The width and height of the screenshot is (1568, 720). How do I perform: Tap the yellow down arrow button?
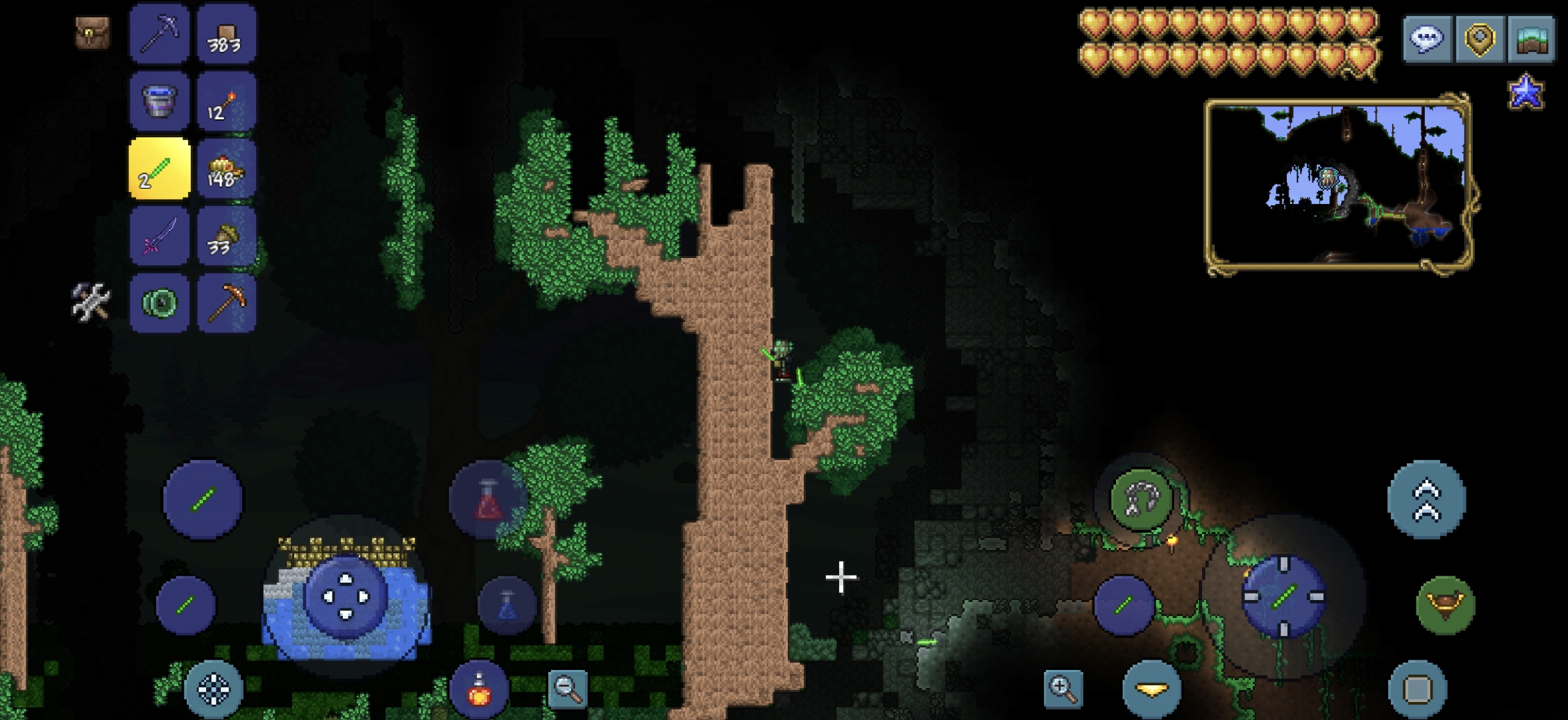coord(1151,689)
